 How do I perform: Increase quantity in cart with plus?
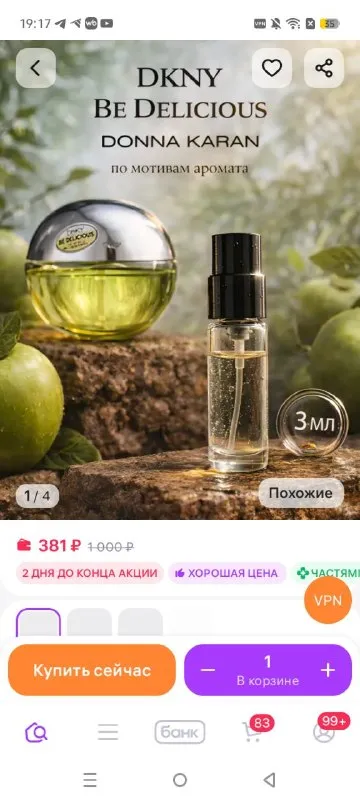click(x=327, y=670)
